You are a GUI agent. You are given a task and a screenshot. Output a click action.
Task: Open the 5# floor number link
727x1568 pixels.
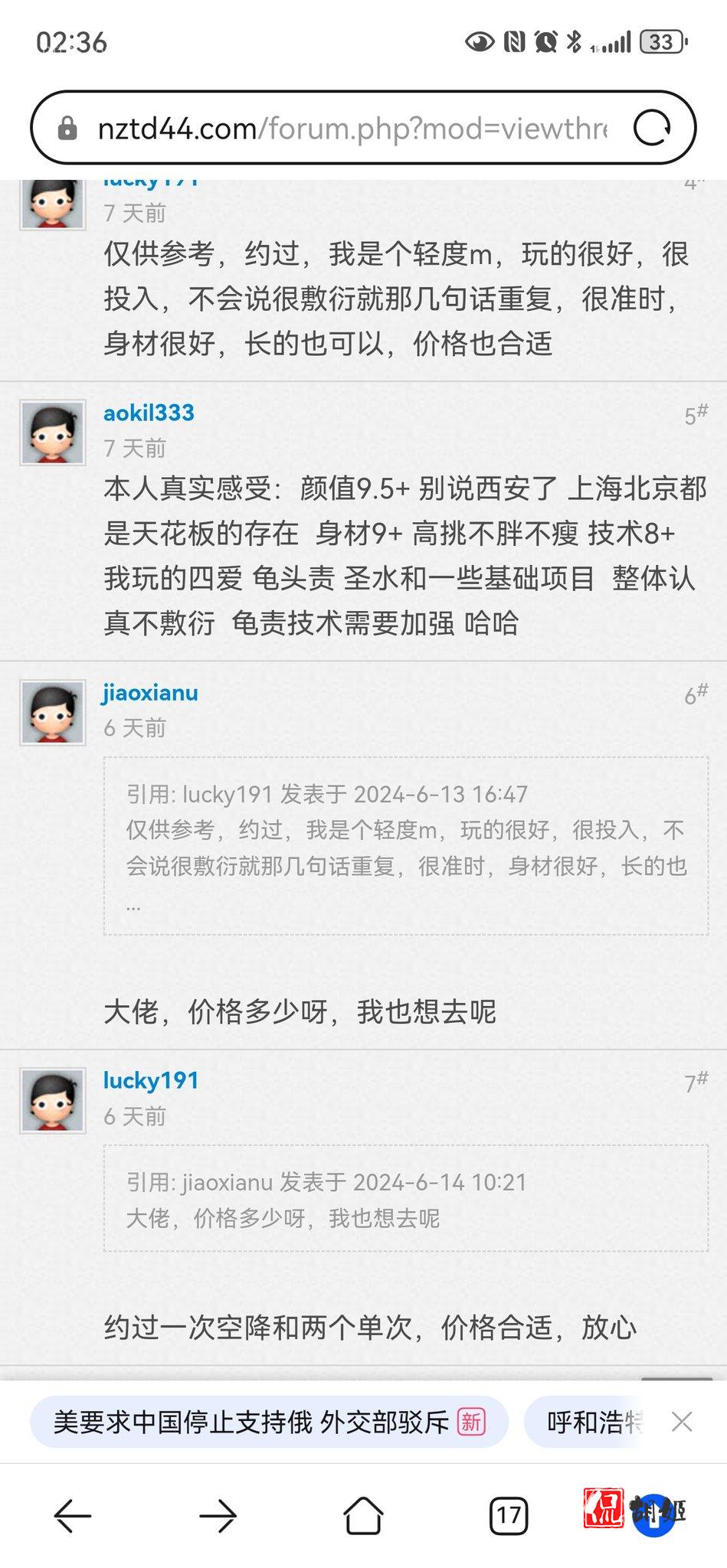pyautogui.click(x=696, y=415)
